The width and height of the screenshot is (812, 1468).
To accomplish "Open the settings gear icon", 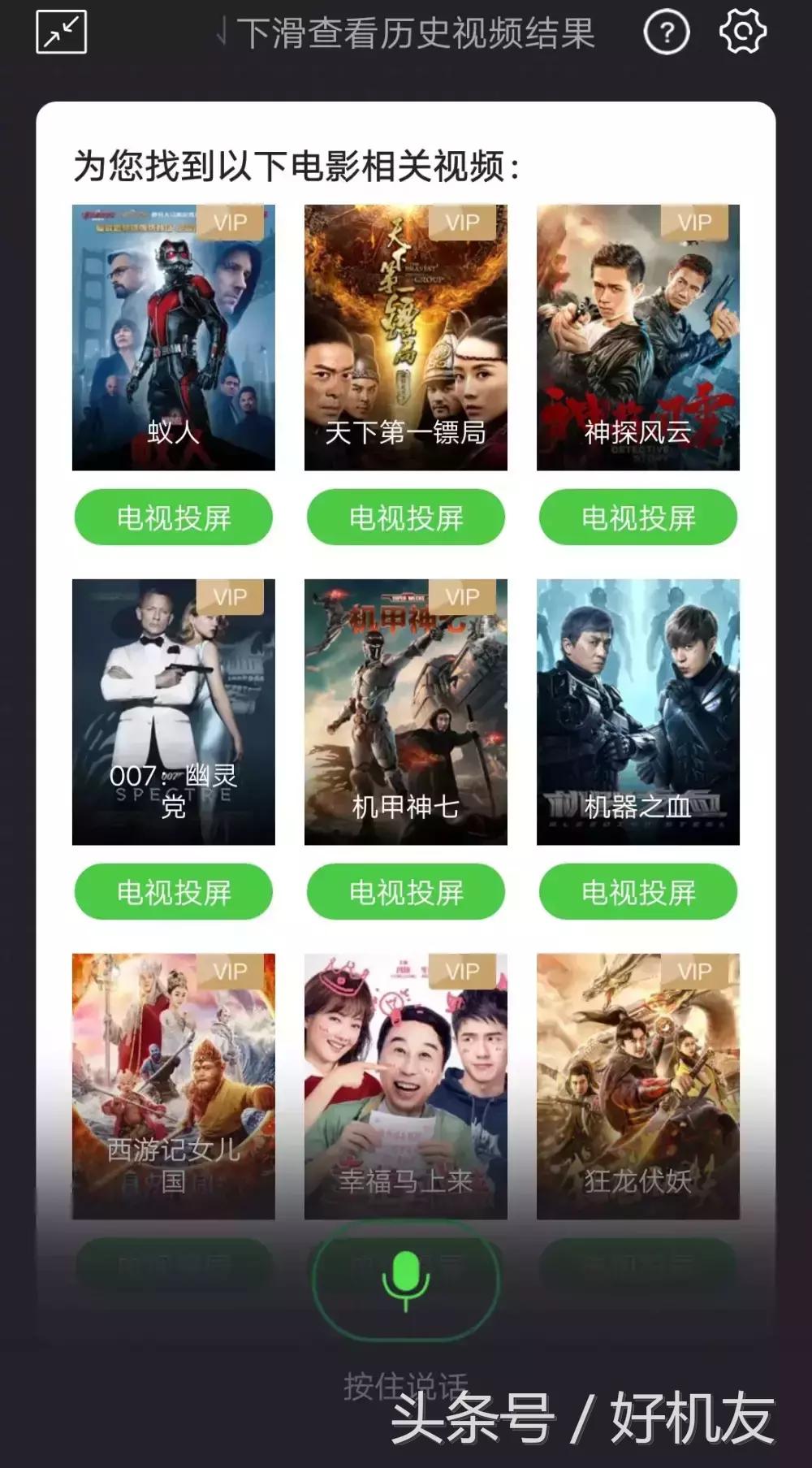I will coord(744,31).
